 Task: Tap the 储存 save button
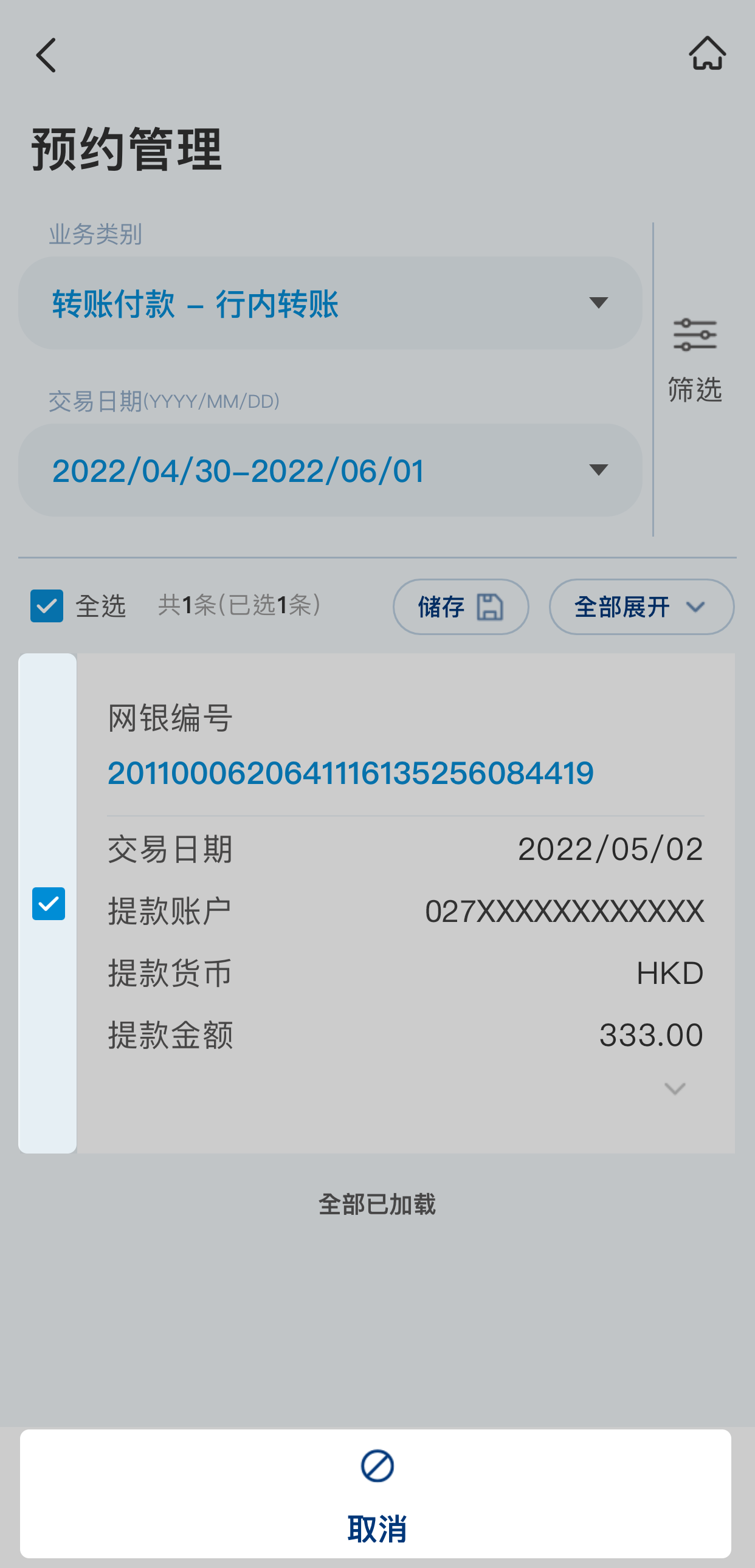coord(460,607)
